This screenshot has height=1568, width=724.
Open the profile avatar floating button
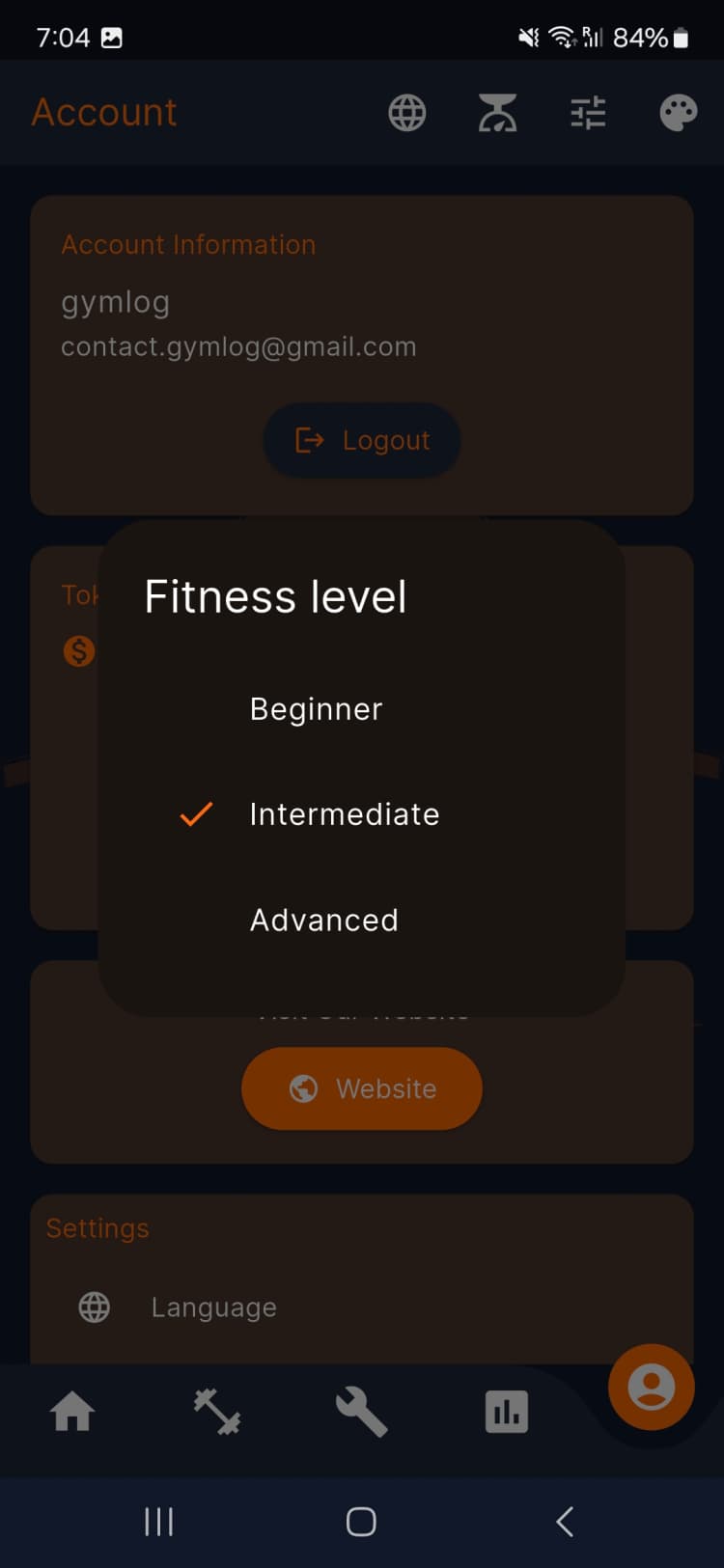[651, 1387]
